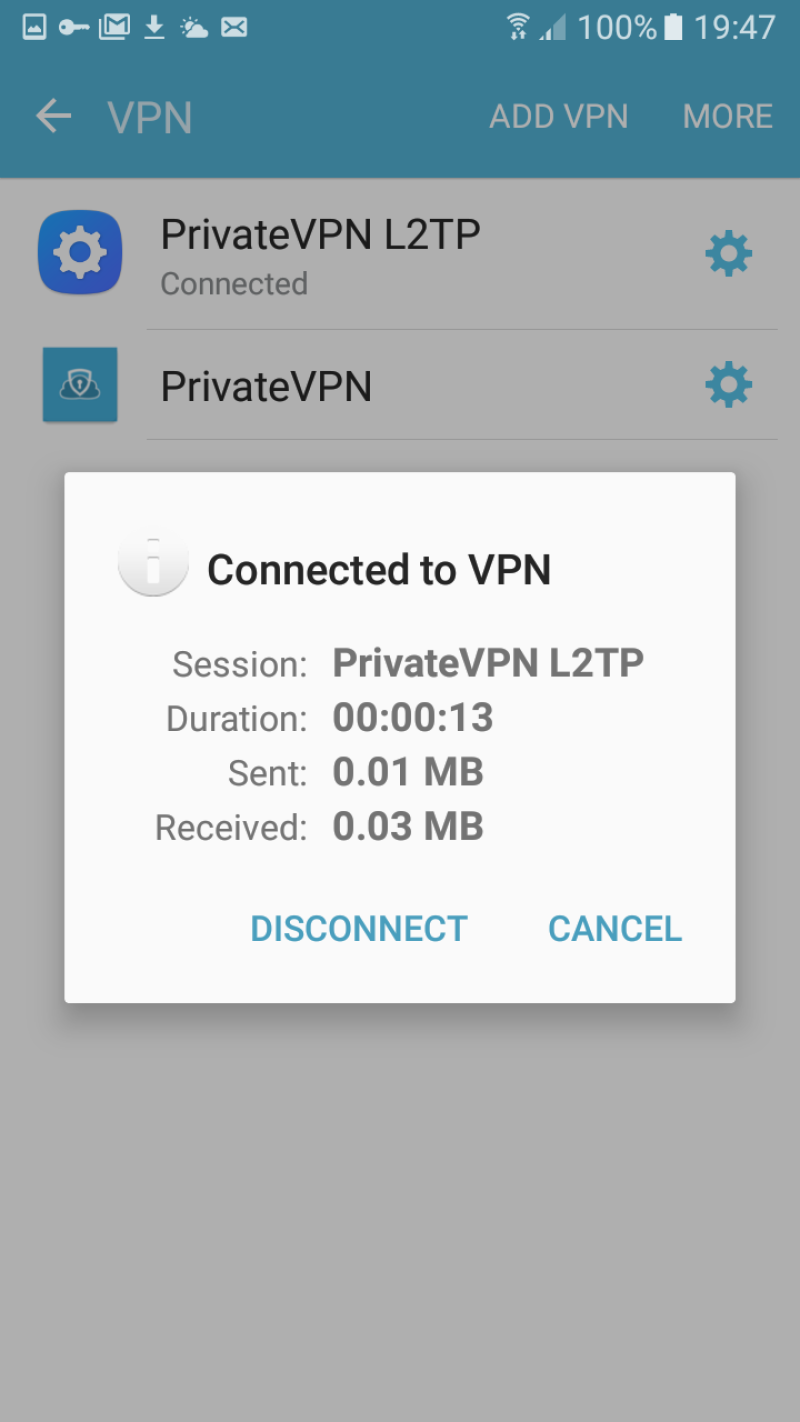Disconnect from the PrivateVPN L2TP session
Screen dimensions: 800x1422
tap(358, 929)
